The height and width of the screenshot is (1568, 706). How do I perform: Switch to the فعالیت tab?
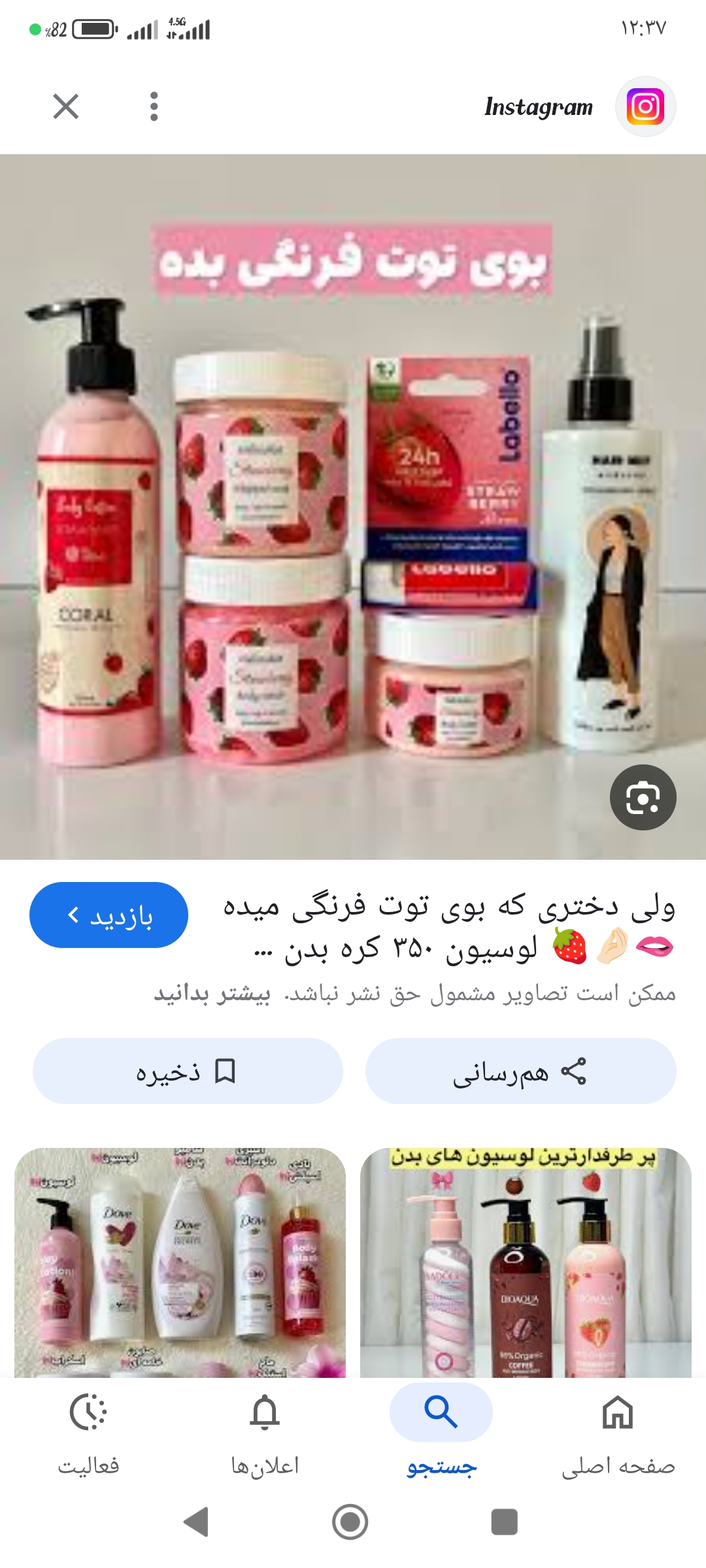[x=88, y=1431]
